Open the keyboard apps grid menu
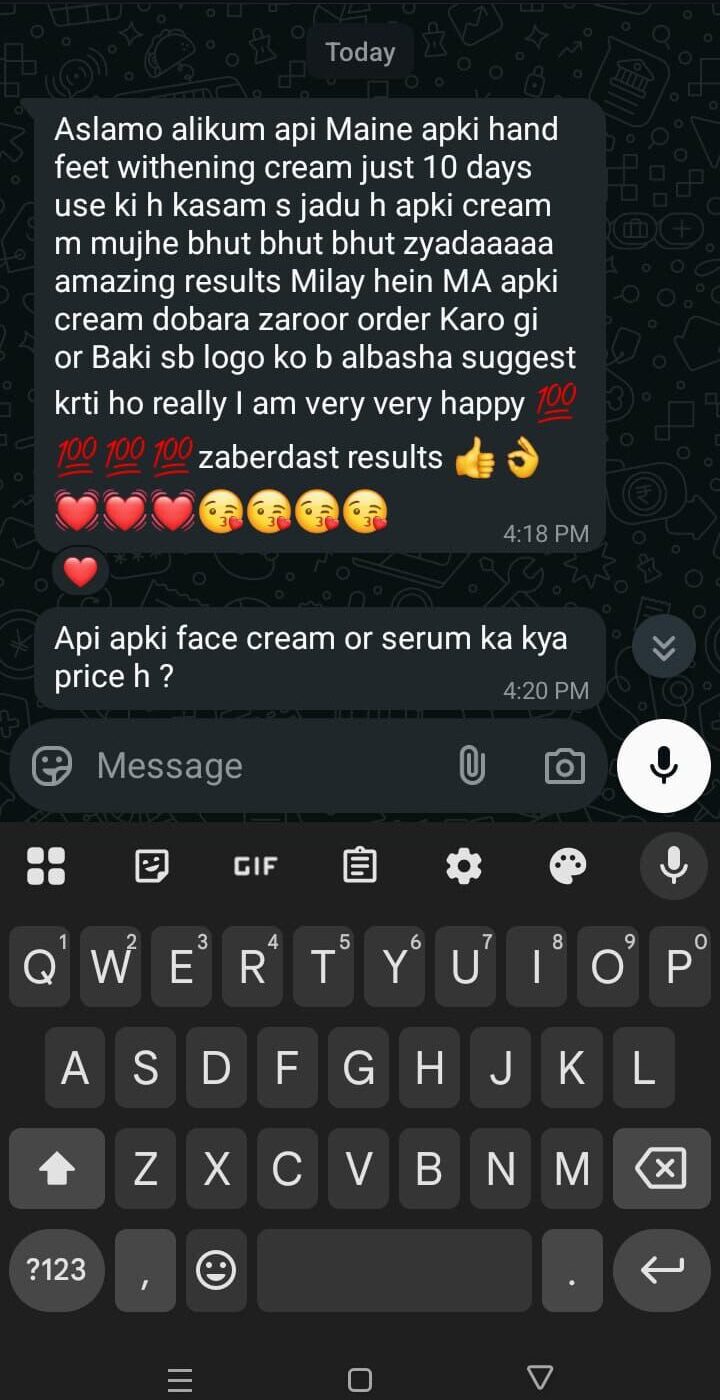 click(x=46, y=866)
